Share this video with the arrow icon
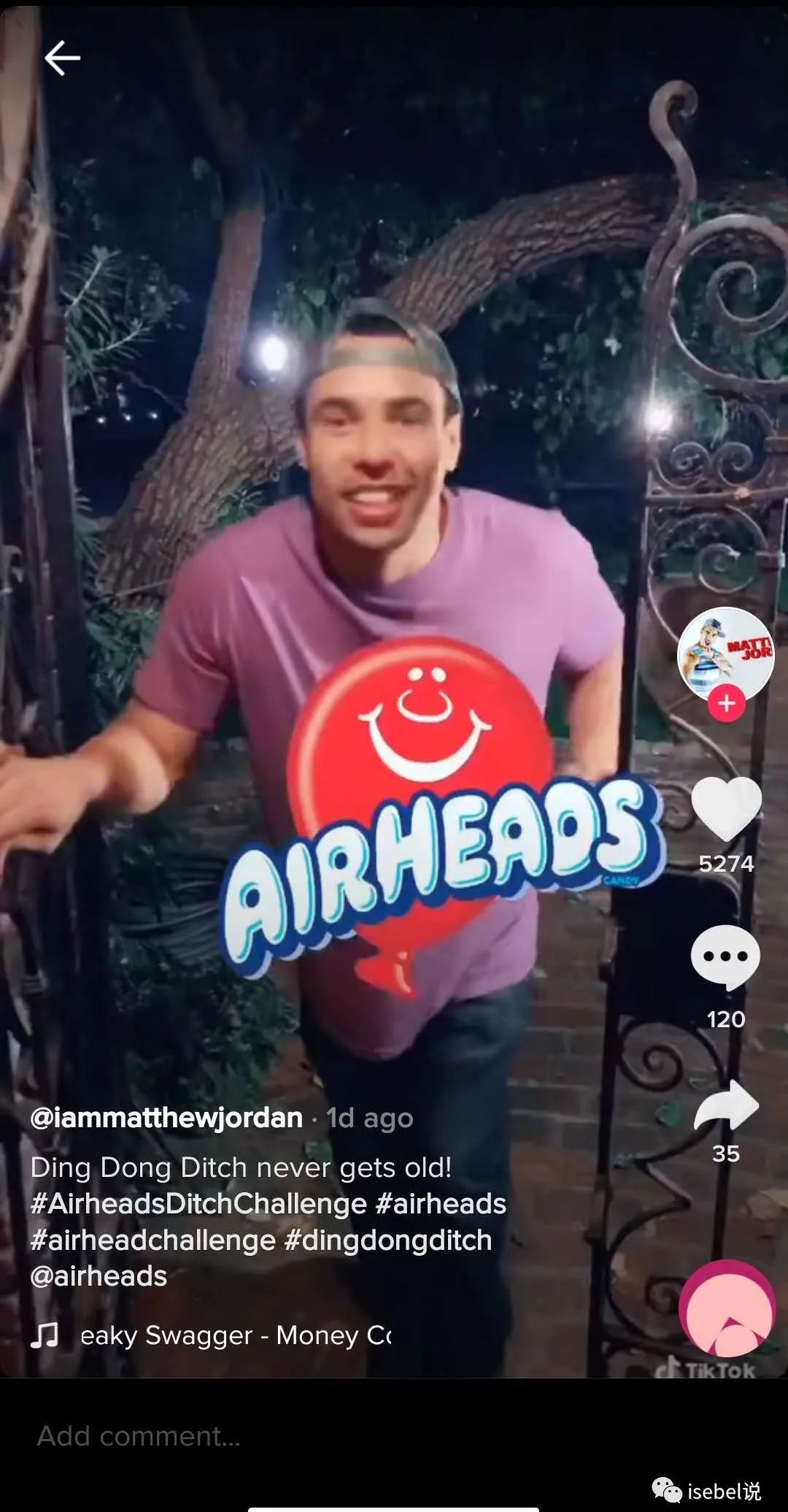The image size is (788, 1512). click(x=726, y=1105)
